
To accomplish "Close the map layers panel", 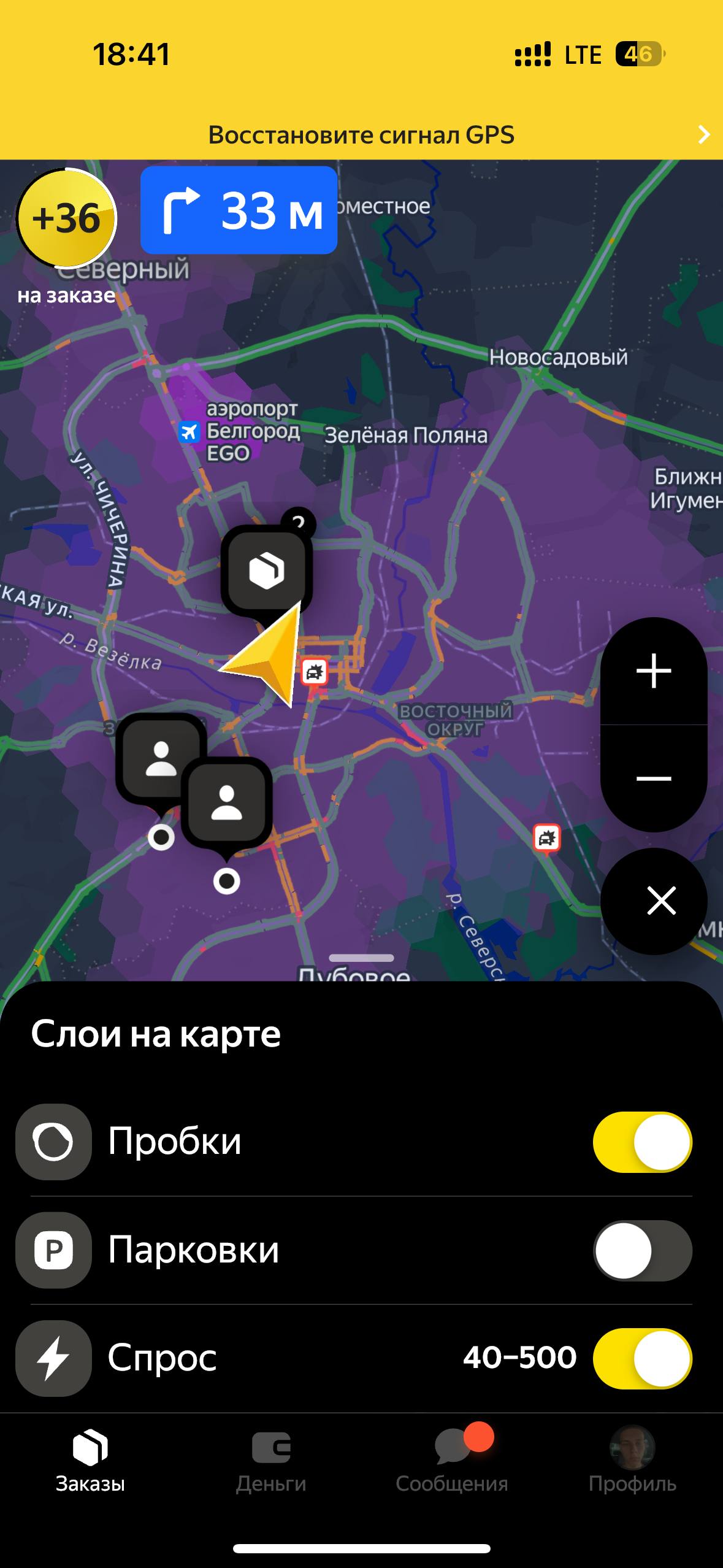I will point(660,901).
